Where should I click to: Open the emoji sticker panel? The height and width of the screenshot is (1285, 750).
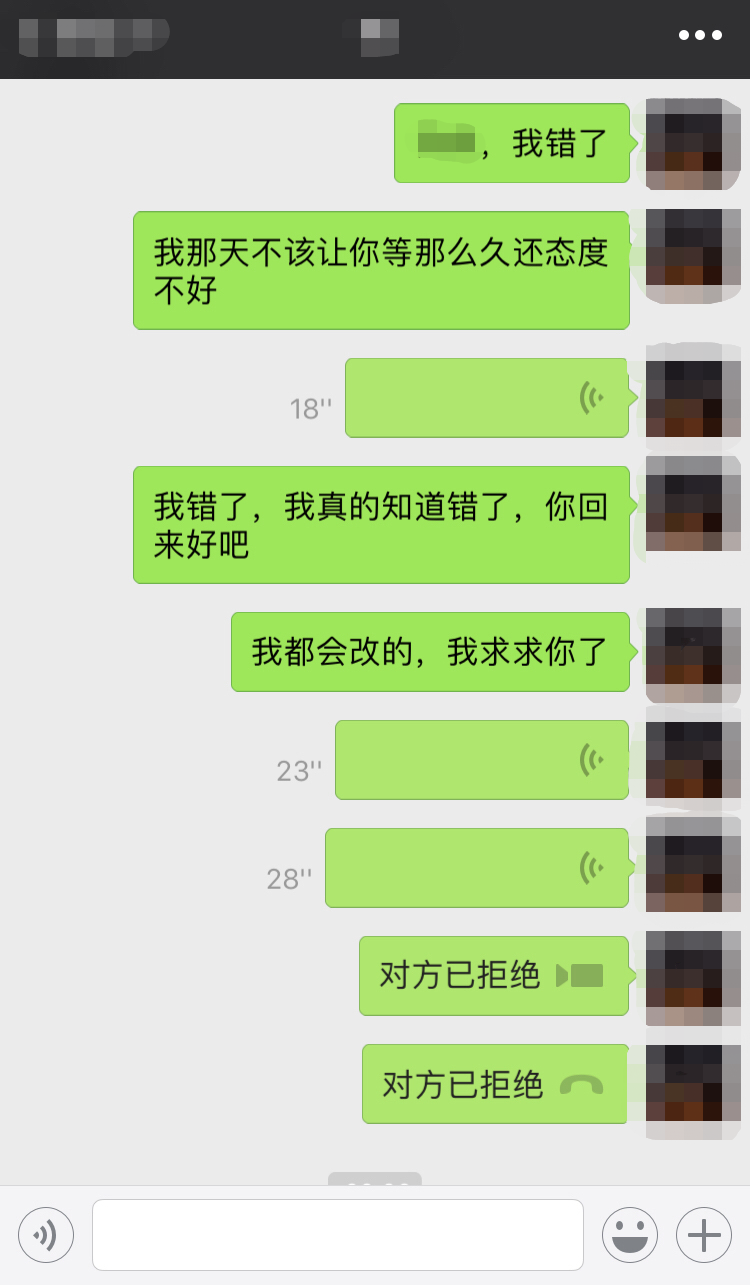[x=630, y=1235]
